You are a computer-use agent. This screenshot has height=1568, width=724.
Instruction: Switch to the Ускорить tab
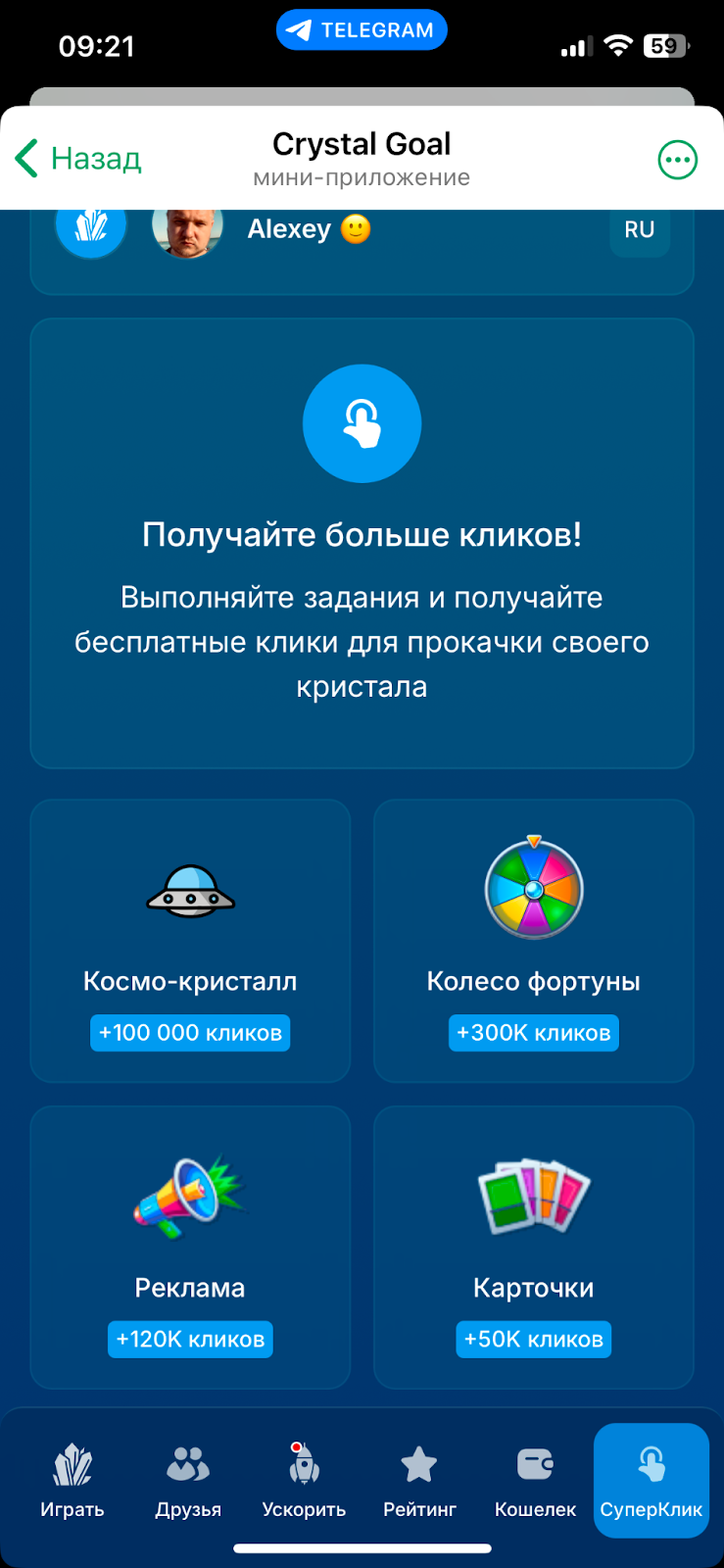tap(304, 1481)
